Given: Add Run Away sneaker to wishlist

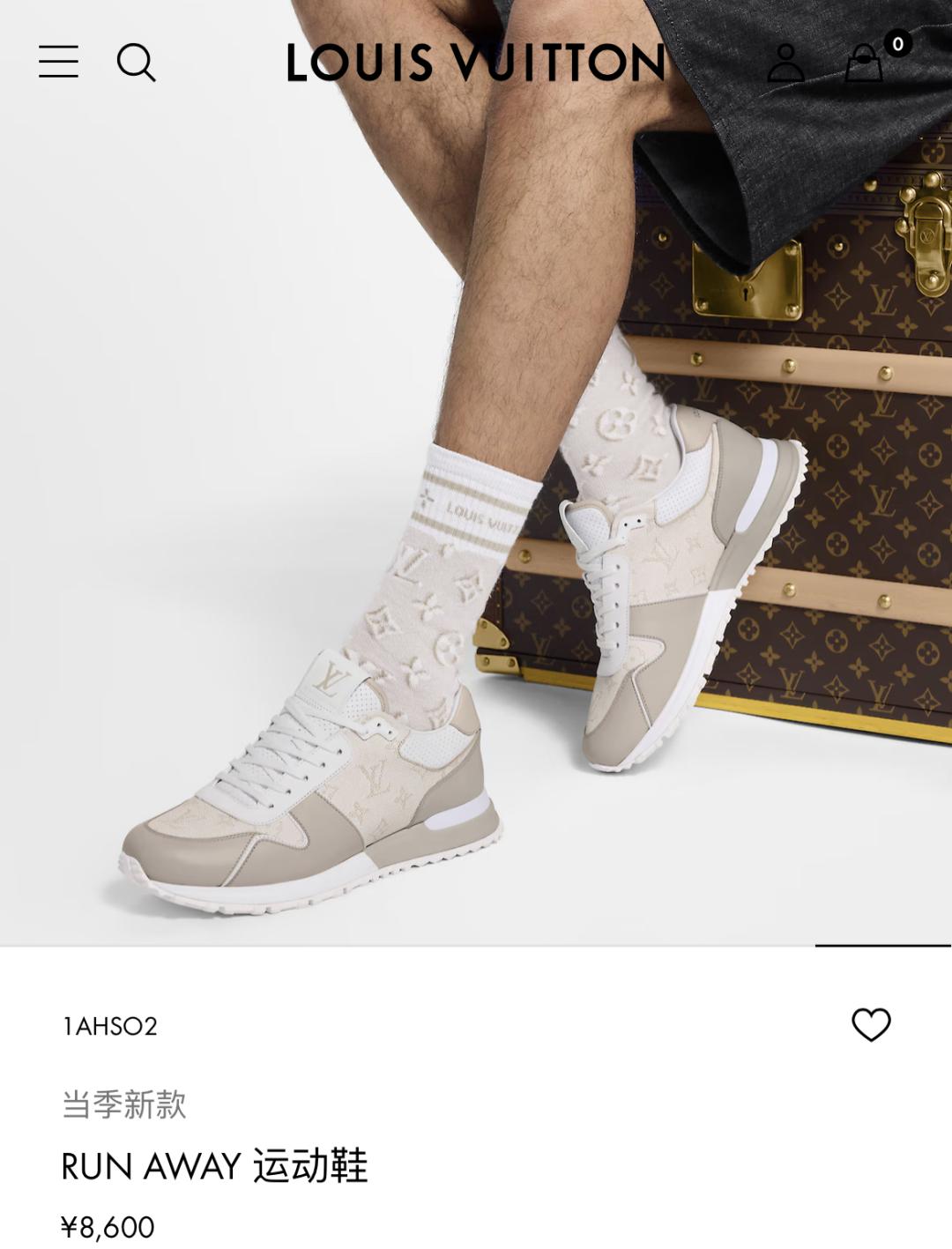Looking at the screenshot, I should coord(871,1024).
